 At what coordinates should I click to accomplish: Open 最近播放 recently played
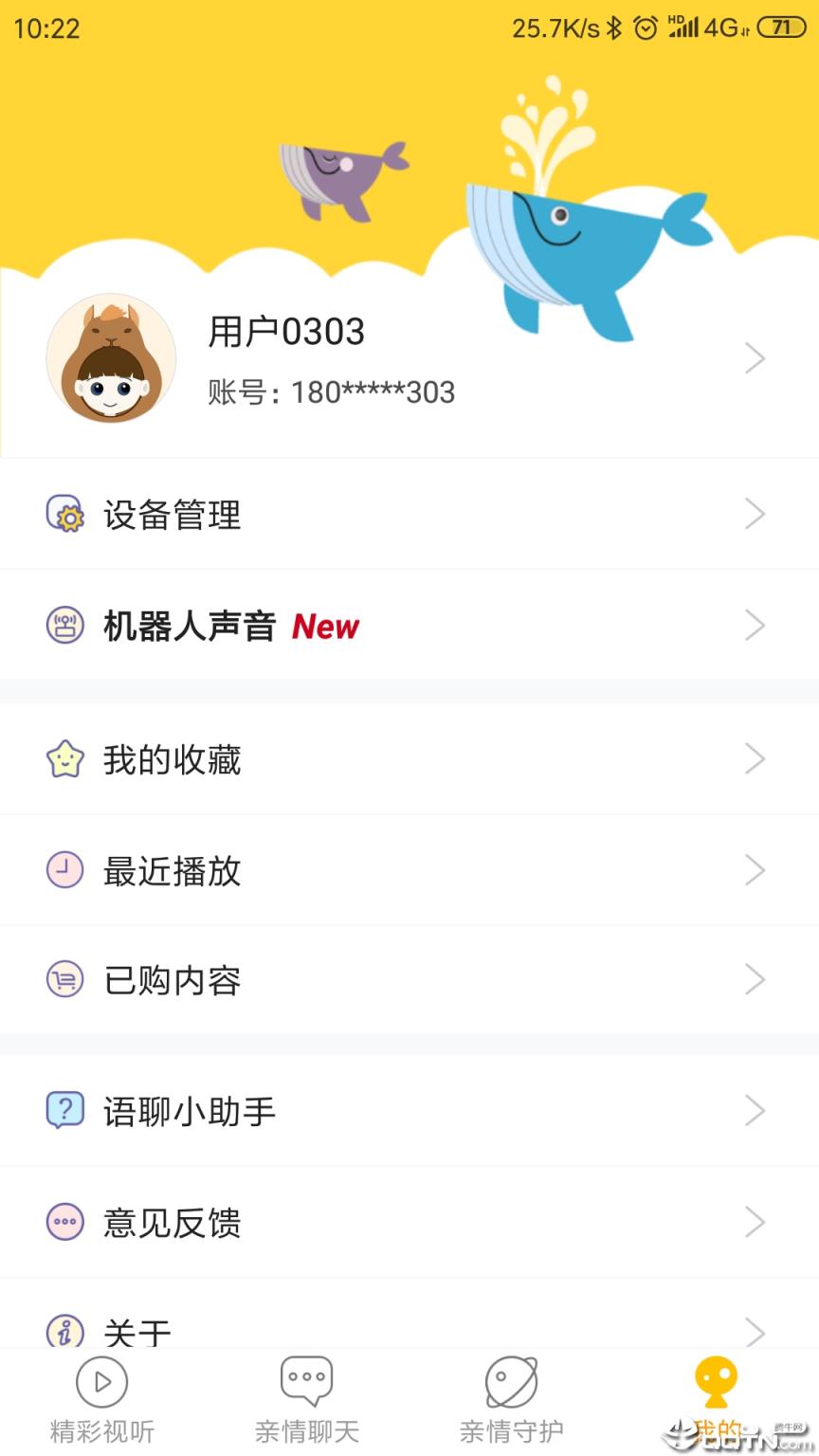coord(408,870)
